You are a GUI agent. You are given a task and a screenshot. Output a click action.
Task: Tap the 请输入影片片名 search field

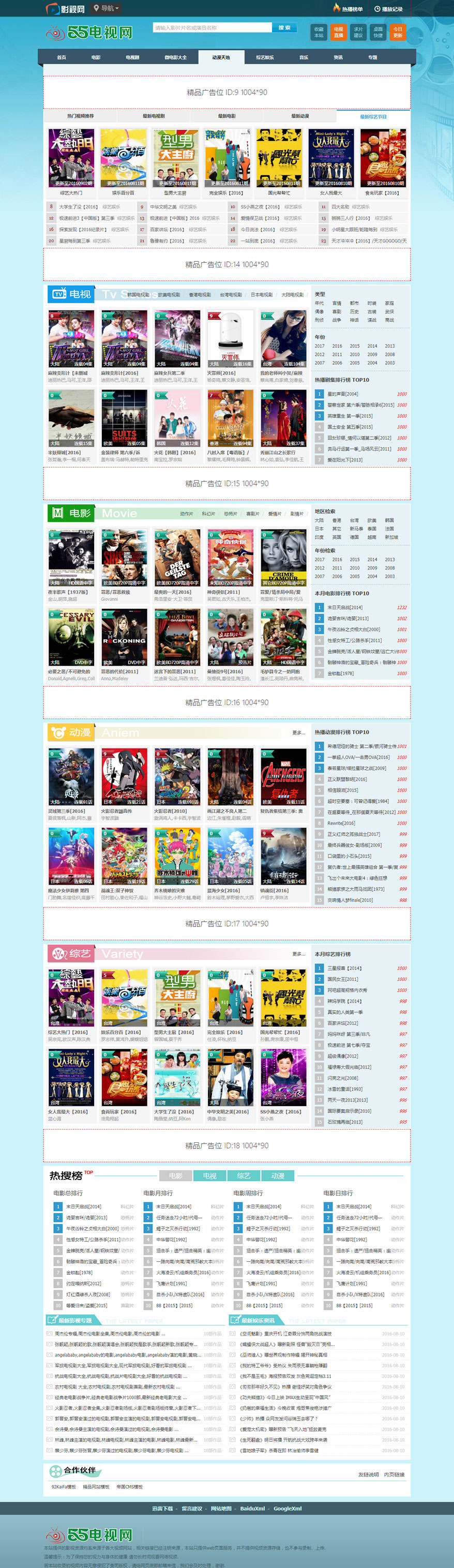click(x=212, y=27)
